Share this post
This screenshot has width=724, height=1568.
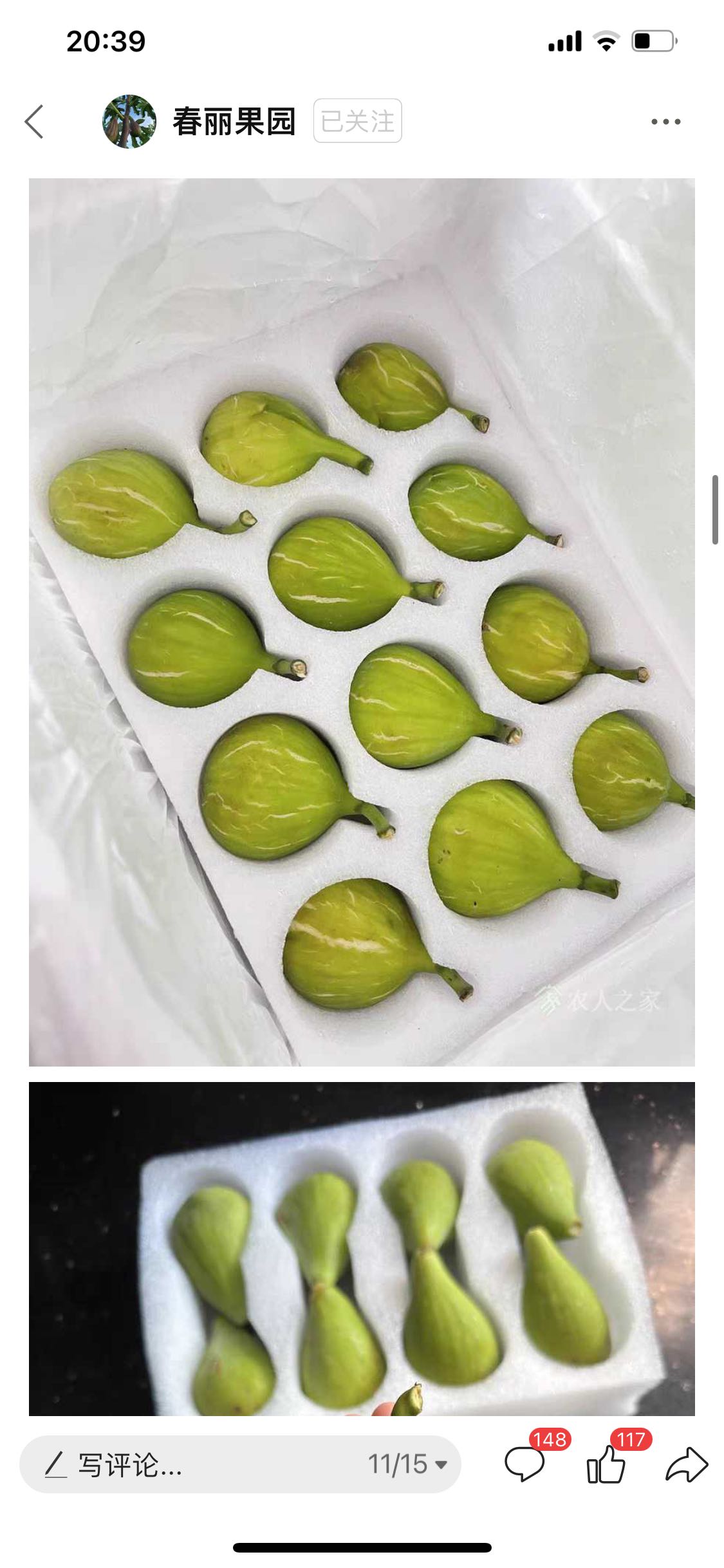coord(687,1464)
